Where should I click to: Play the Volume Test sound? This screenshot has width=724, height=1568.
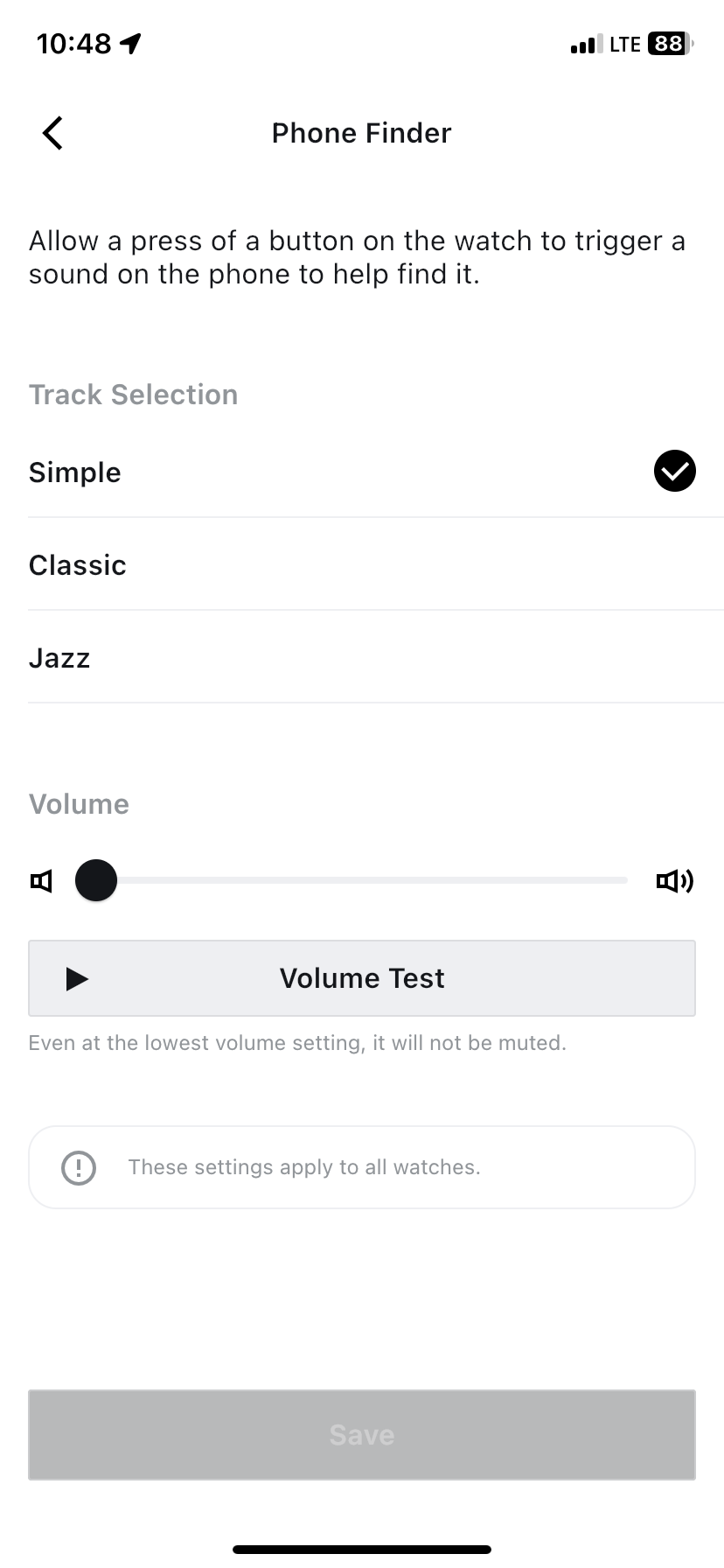362,978
